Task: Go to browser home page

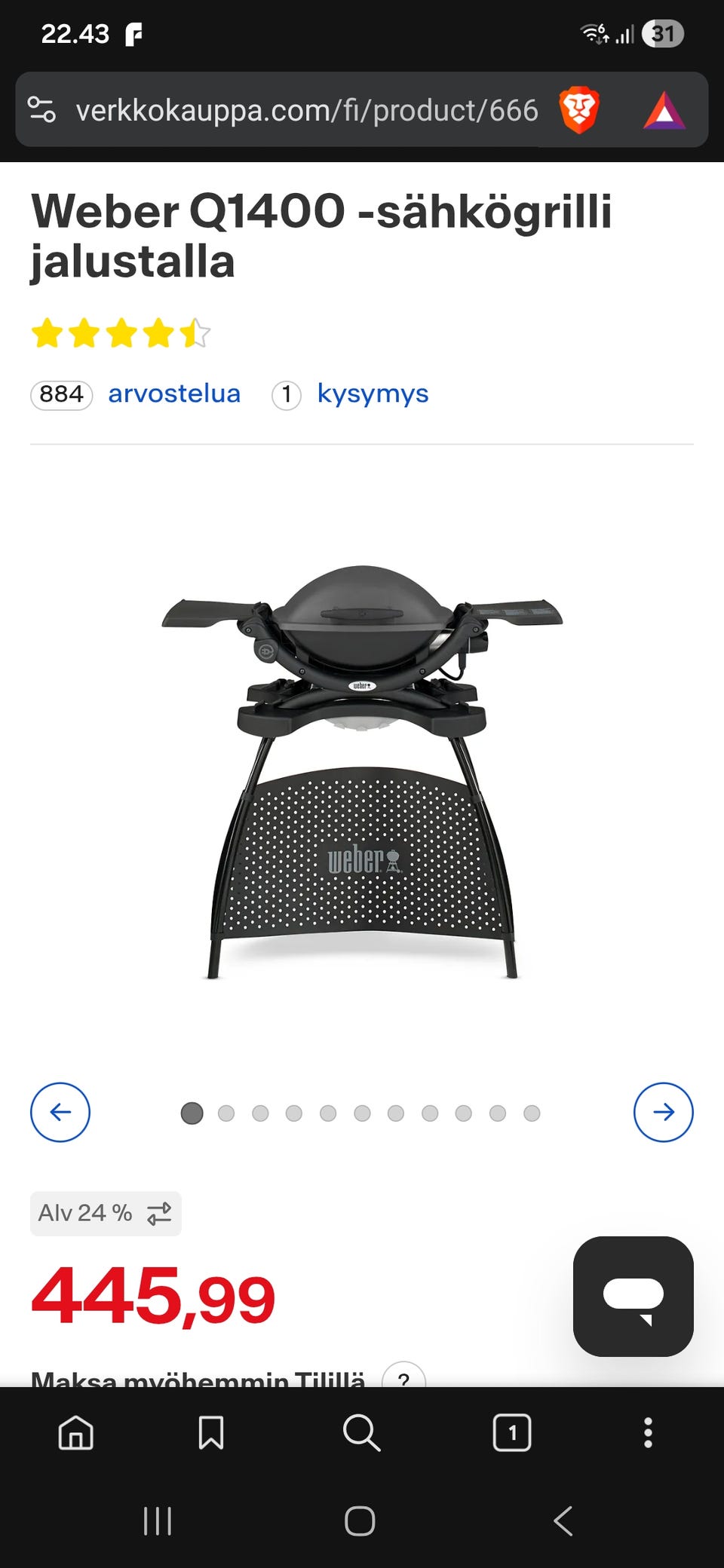Action: (x=76, y=1432)
